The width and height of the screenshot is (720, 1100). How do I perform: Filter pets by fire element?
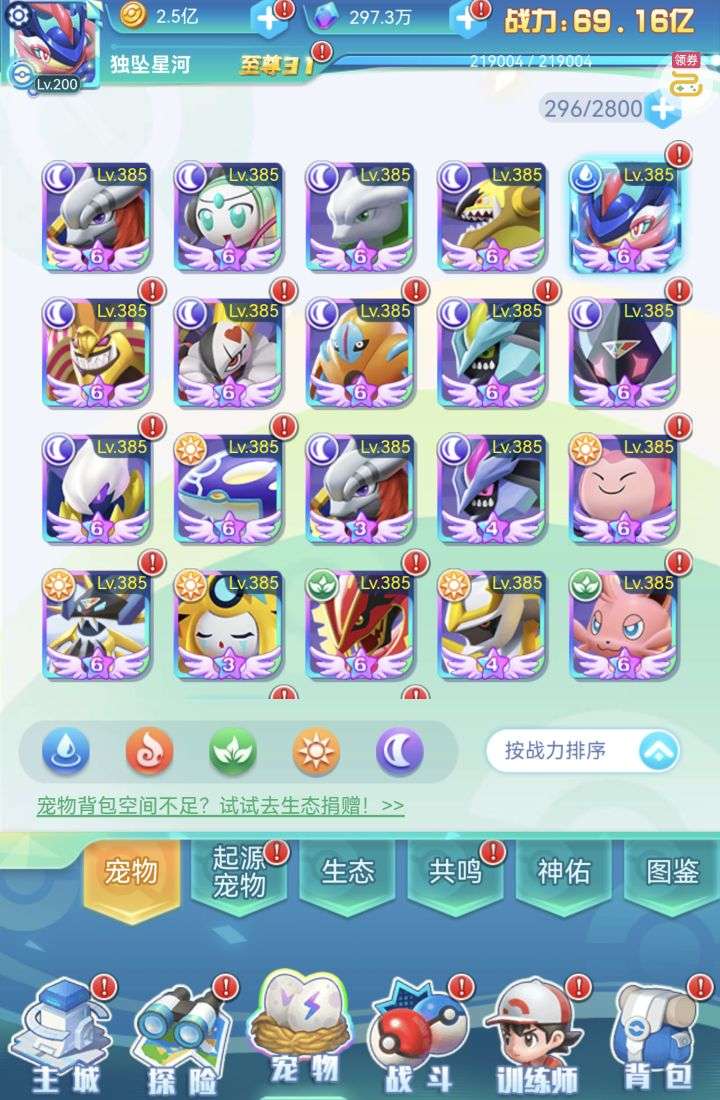(149, 750)
